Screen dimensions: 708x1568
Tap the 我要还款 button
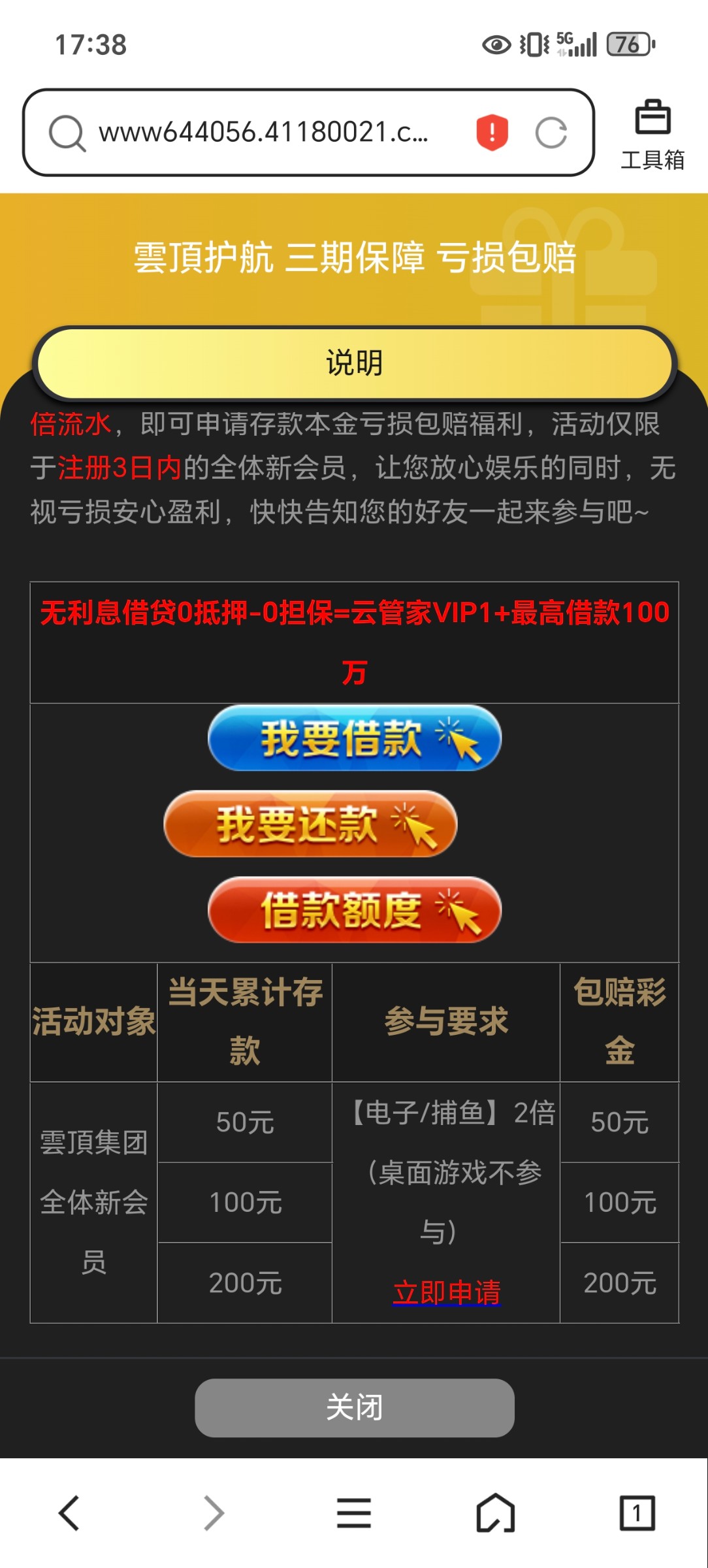coord(310,824)
